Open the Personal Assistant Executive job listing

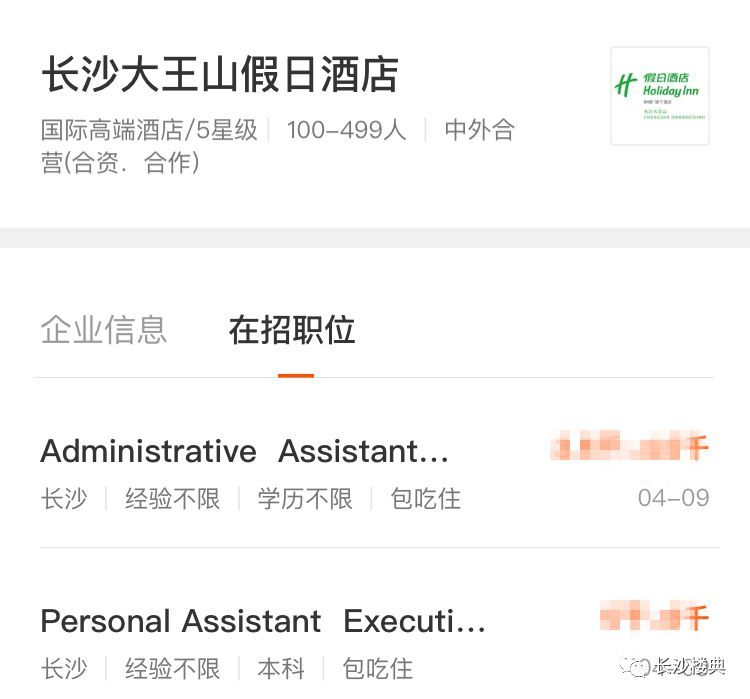pos(263,622)
